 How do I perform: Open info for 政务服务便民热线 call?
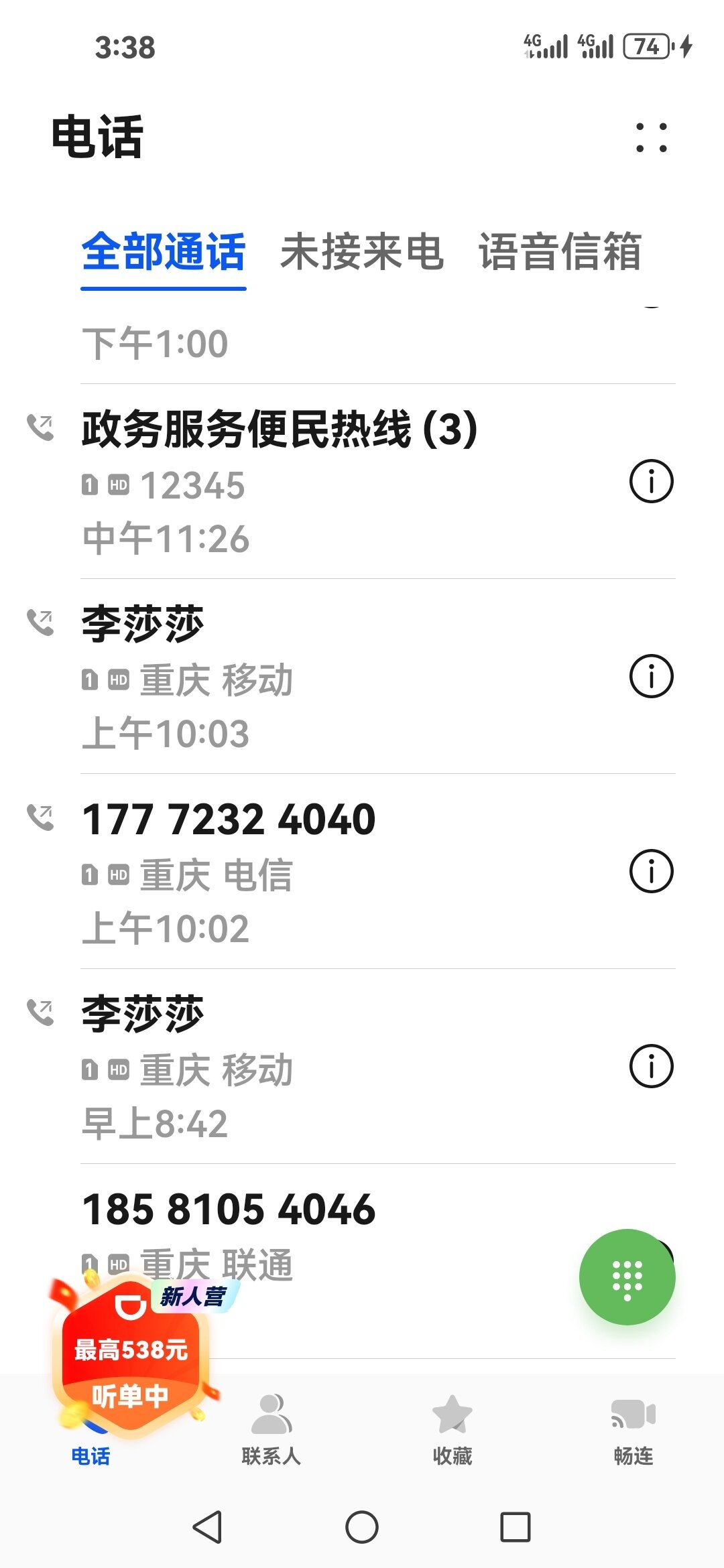click(651, 481)
